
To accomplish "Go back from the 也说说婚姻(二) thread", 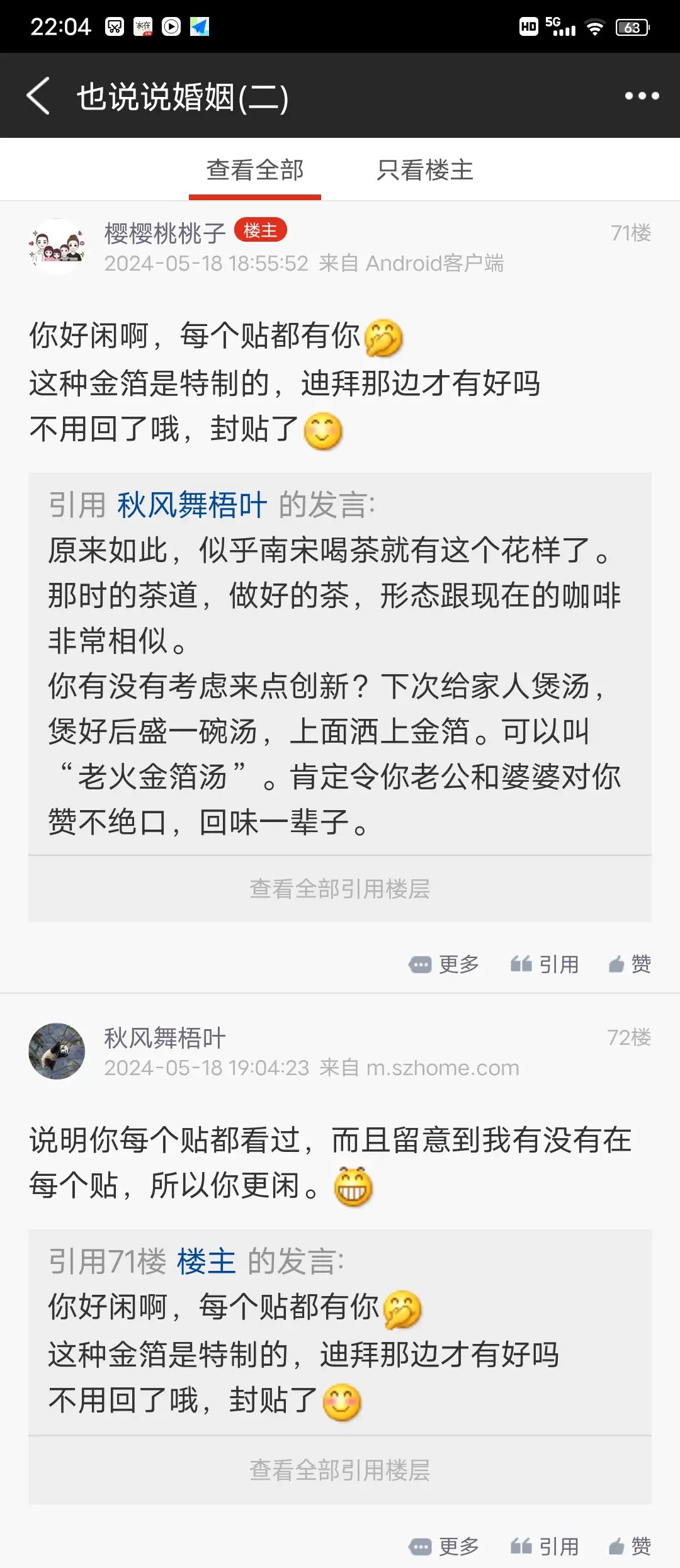I will pos(39,96).
